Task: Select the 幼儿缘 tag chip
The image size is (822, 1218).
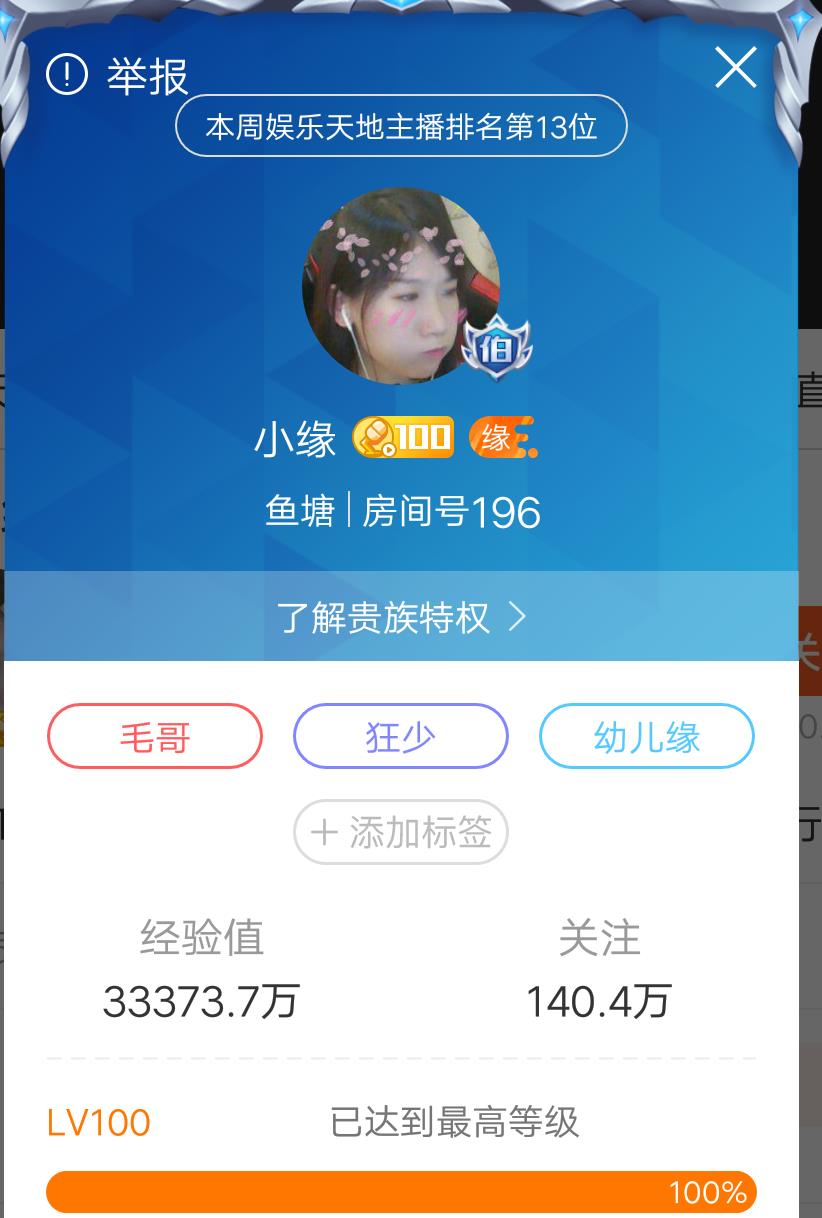Action: pos(647,737)
